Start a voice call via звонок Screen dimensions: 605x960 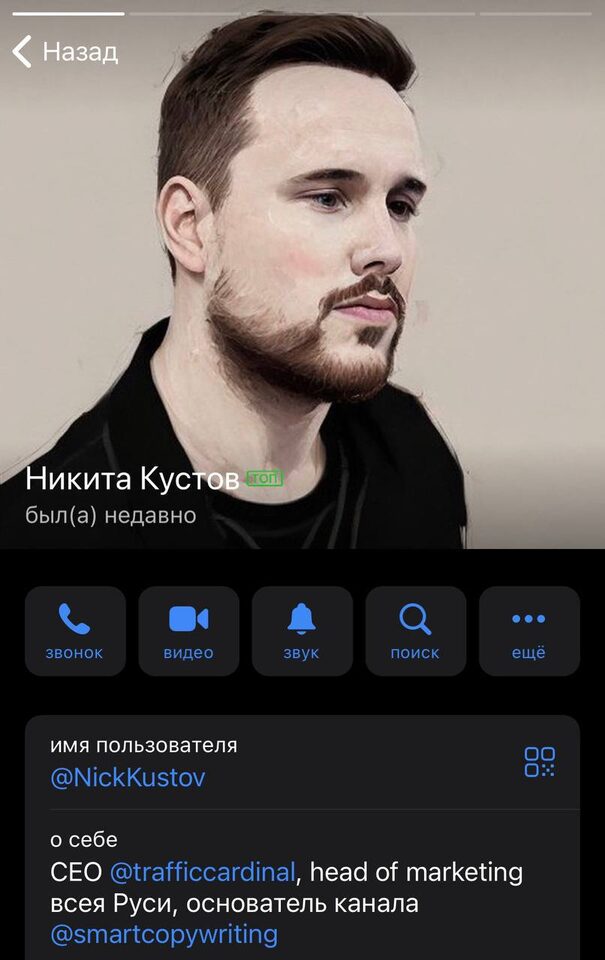(x=75, y=631)
